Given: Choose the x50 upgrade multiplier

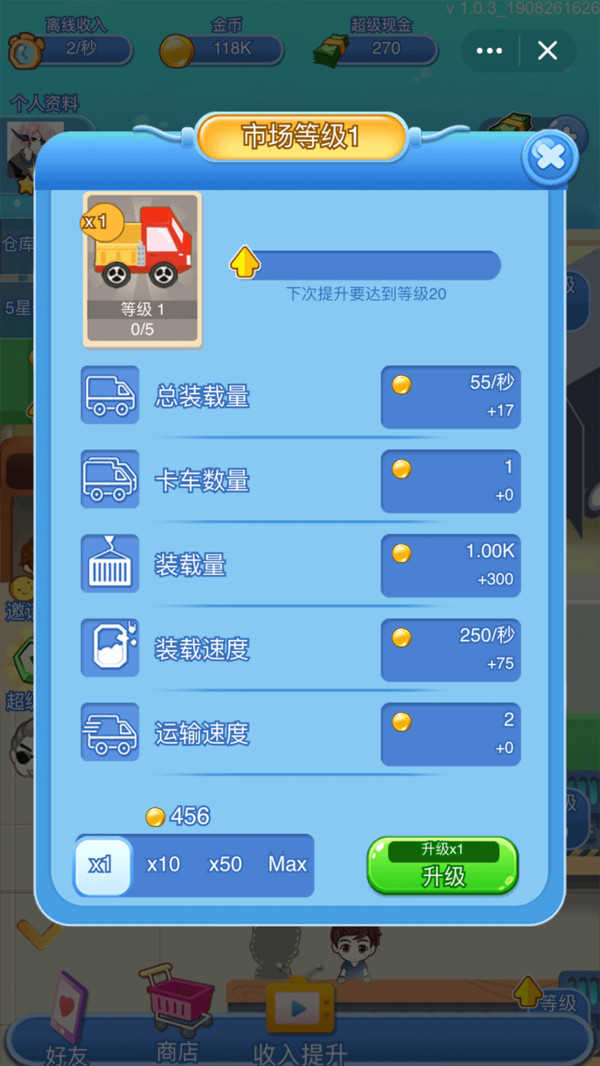Looking at the screenshot, I should click(225, 865).
